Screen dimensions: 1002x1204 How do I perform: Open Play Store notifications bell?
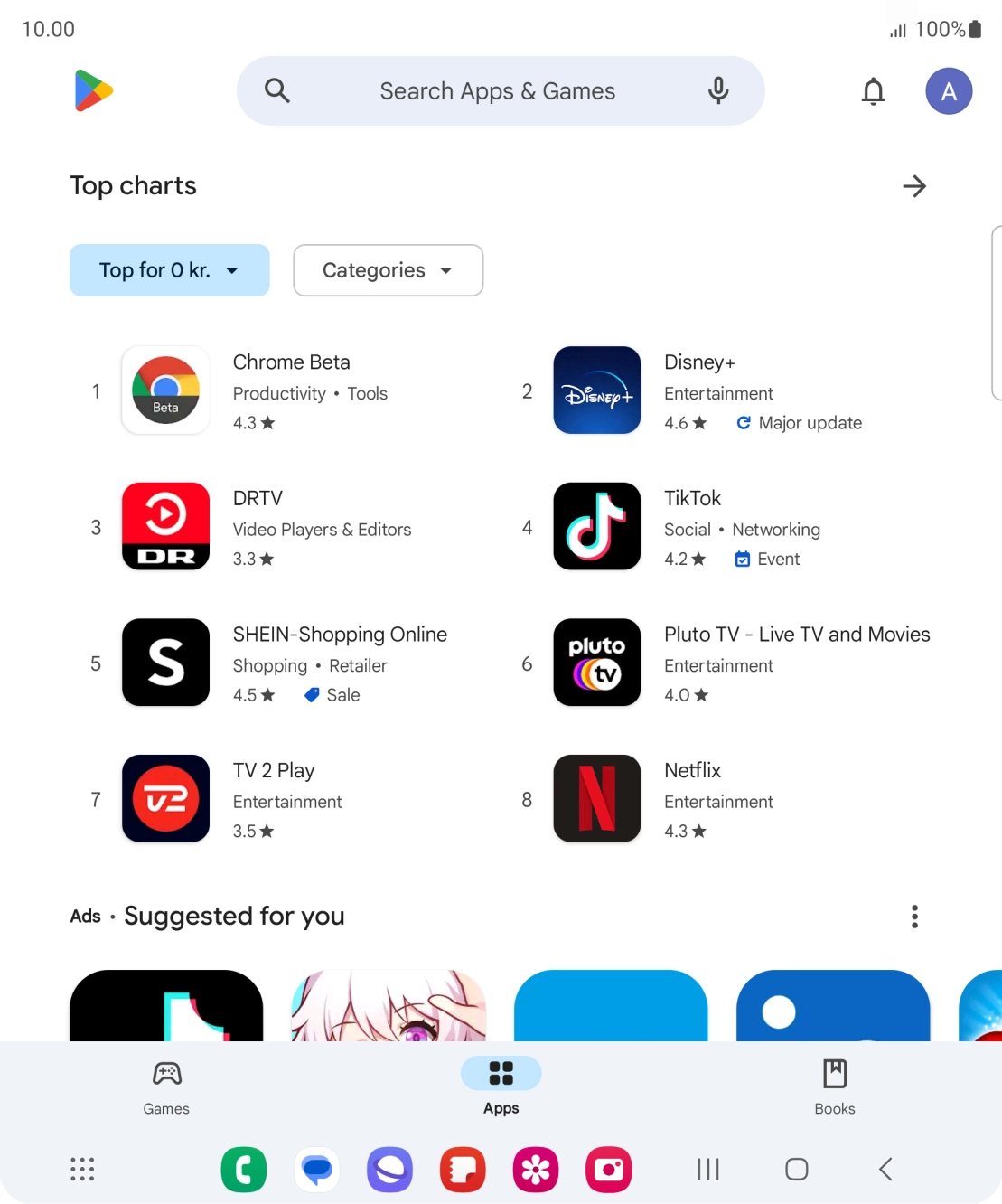[872, 90]
